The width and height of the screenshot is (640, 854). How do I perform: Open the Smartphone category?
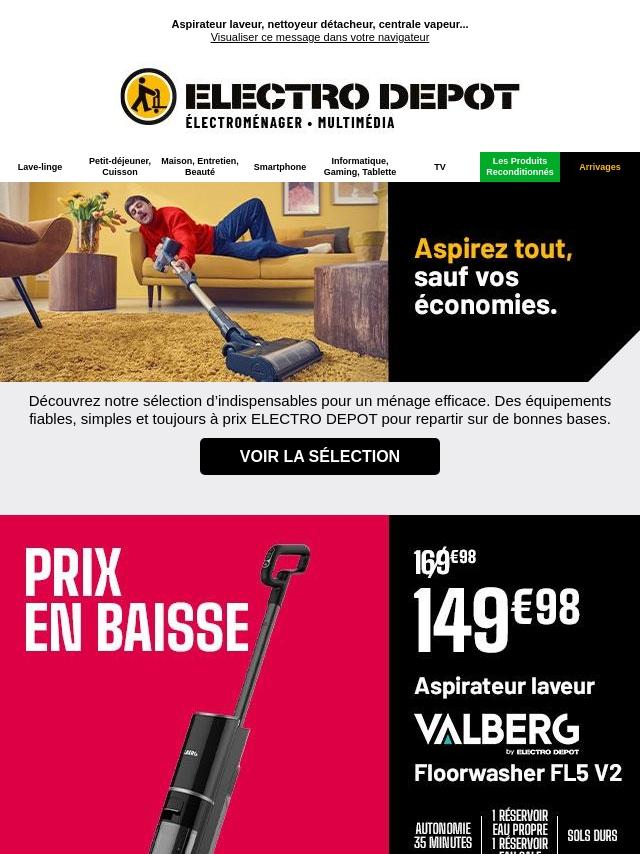(x=280, y=167)
